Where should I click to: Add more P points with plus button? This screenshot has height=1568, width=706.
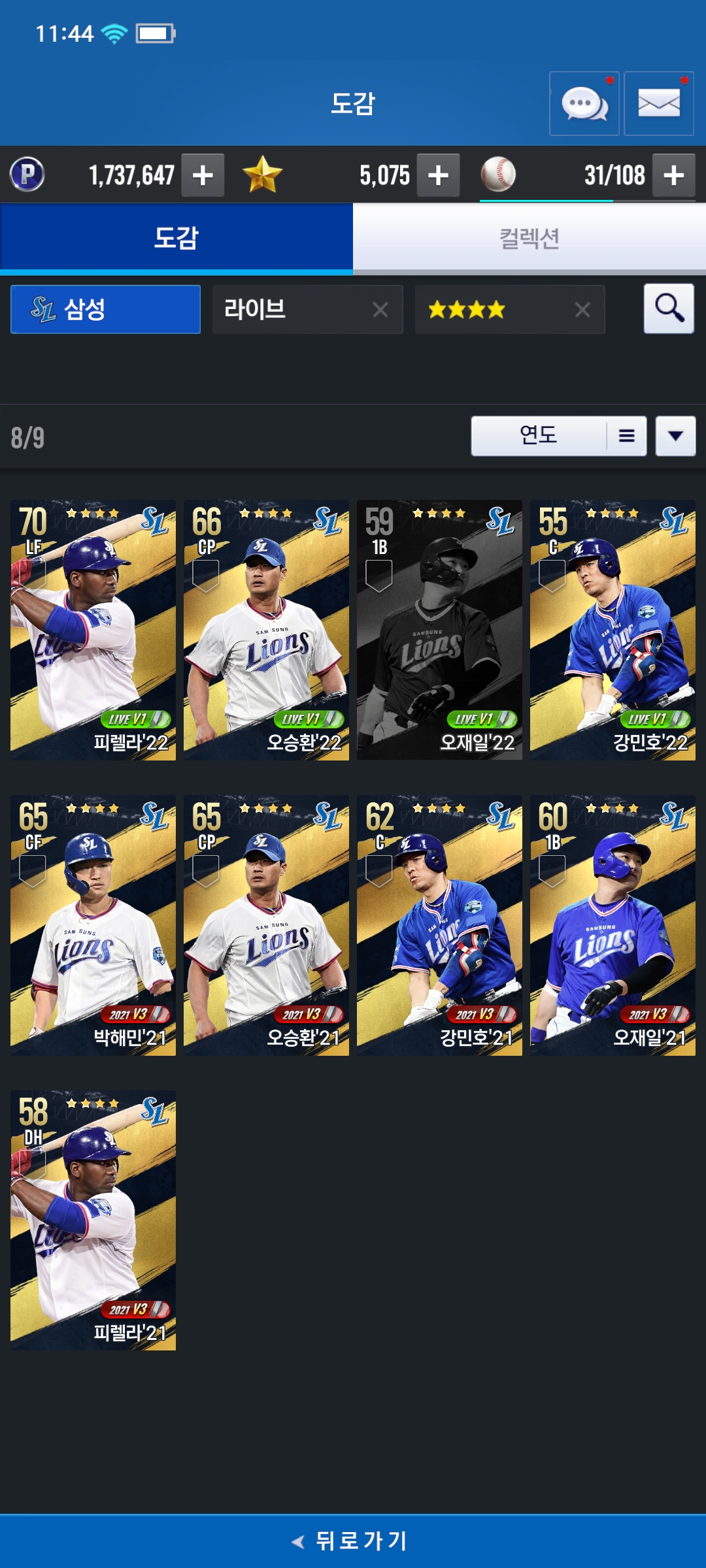(203, 175)
